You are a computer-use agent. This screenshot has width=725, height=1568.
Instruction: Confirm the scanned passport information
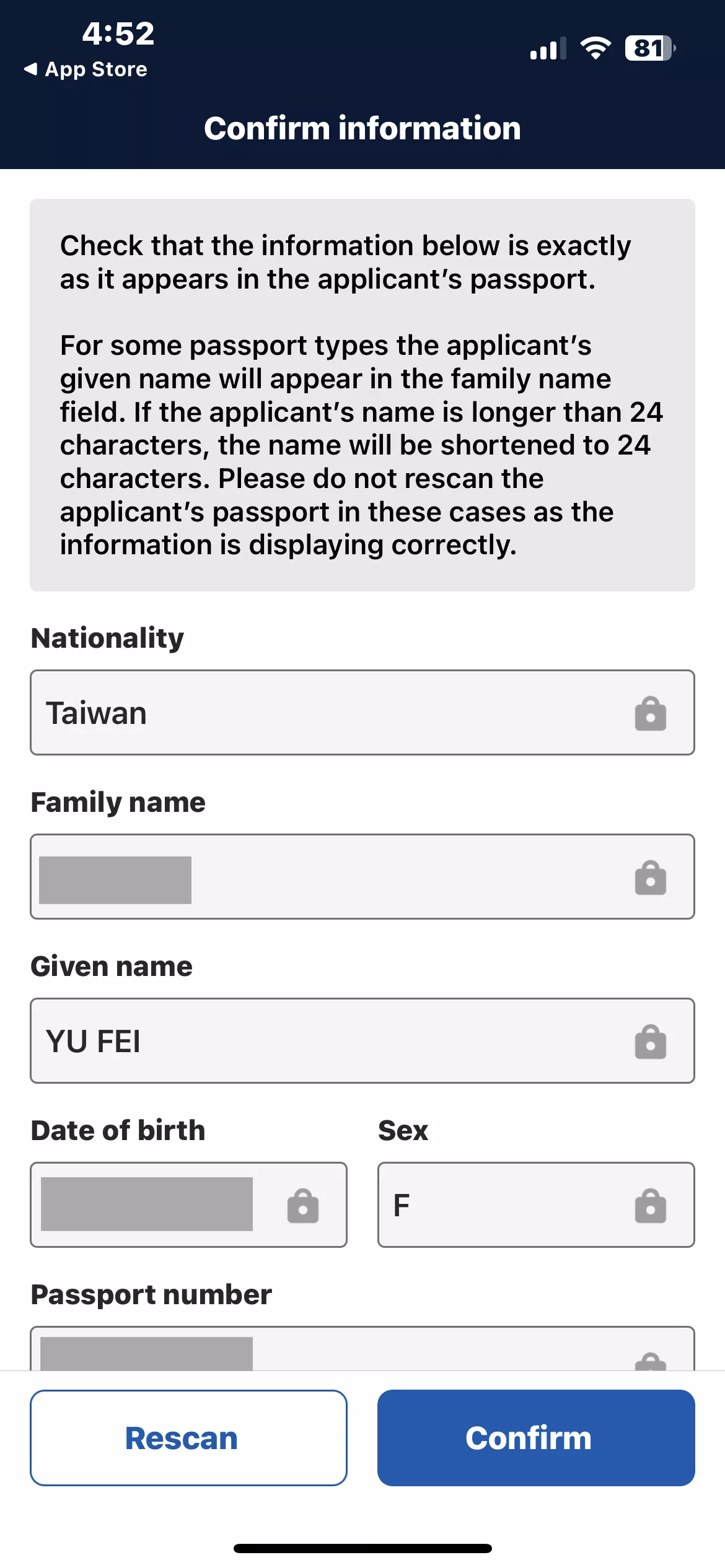[536, 1437]
